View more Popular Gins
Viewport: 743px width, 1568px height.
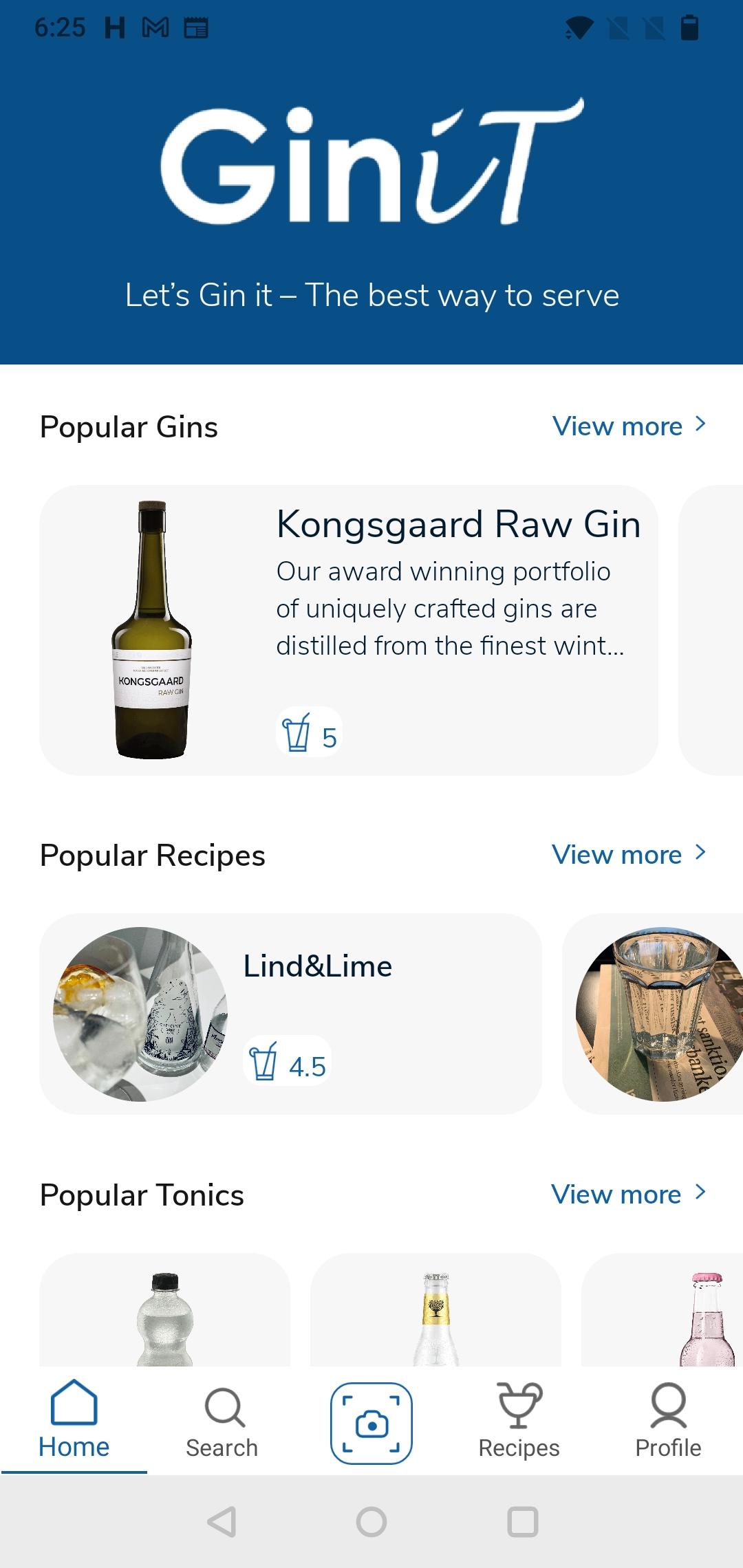[x=629, y=426]
